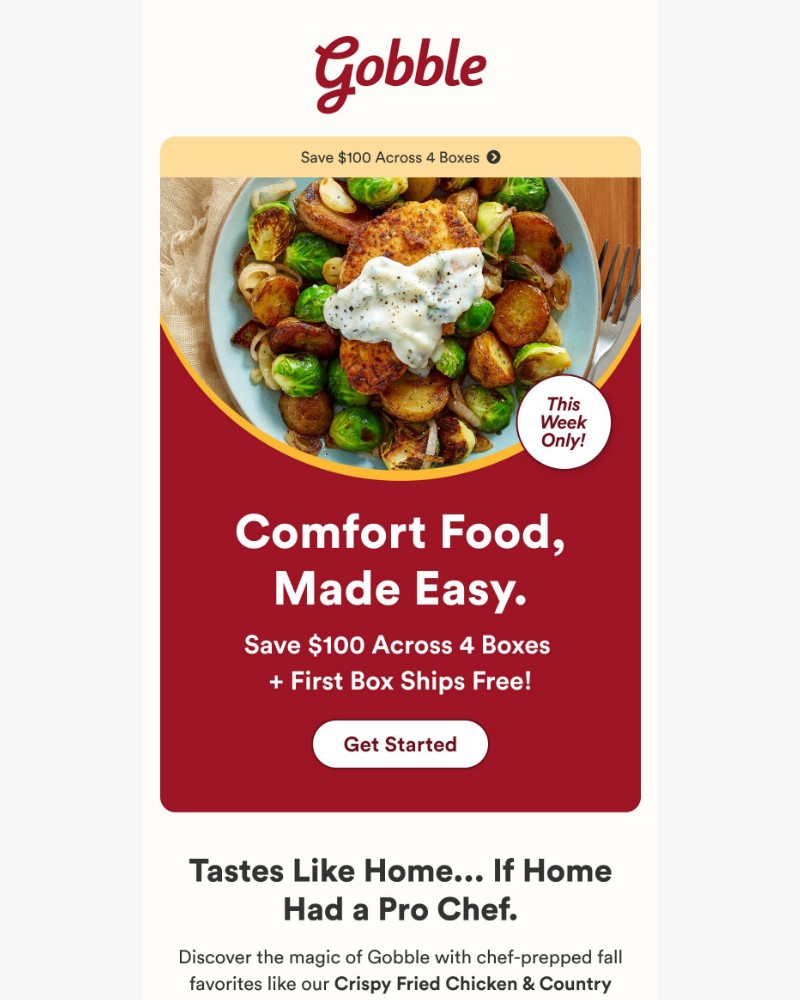
Task: Click the Tastes Like Home heading
Action: [400, 890]
